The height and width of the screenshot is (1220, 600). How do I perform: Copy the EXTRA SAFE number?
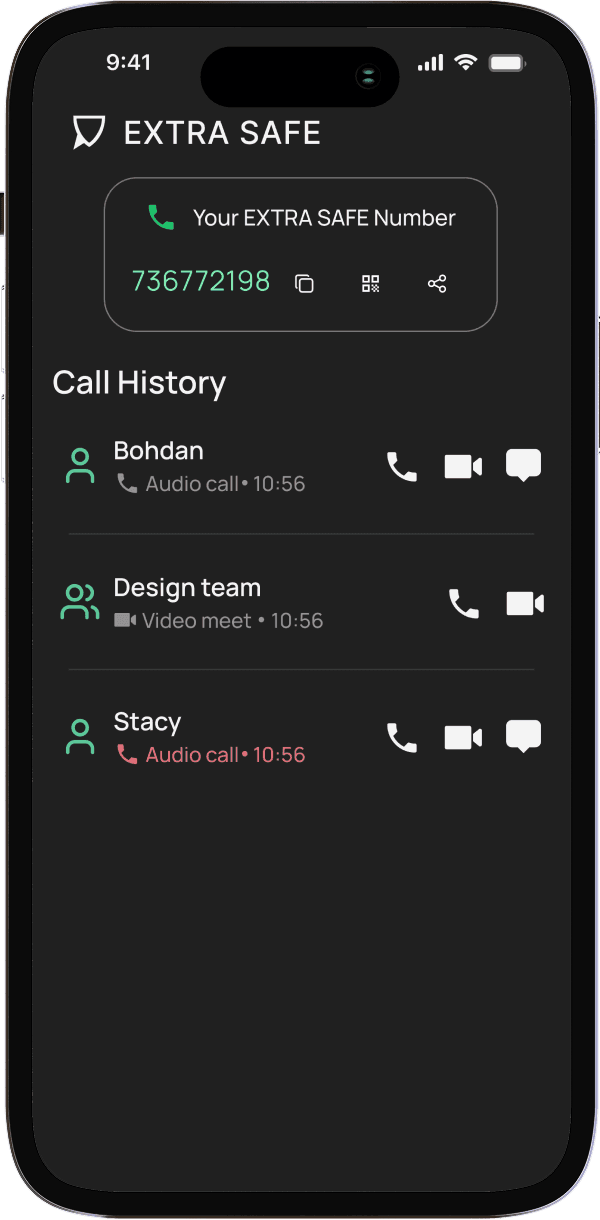304,284
